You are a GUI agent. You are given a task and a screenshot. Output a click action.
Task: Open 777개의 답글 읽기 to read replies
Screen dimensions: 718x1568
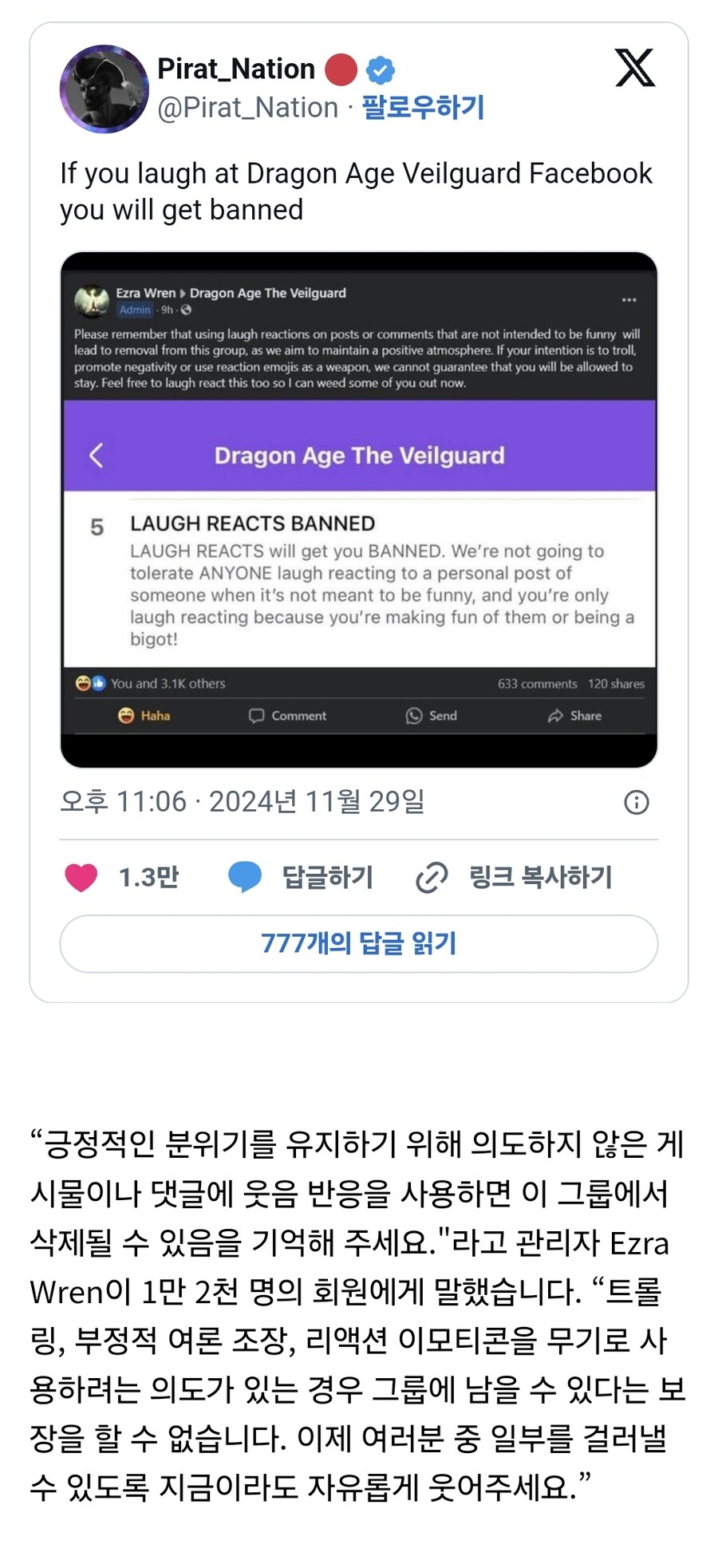click(358, 943)
